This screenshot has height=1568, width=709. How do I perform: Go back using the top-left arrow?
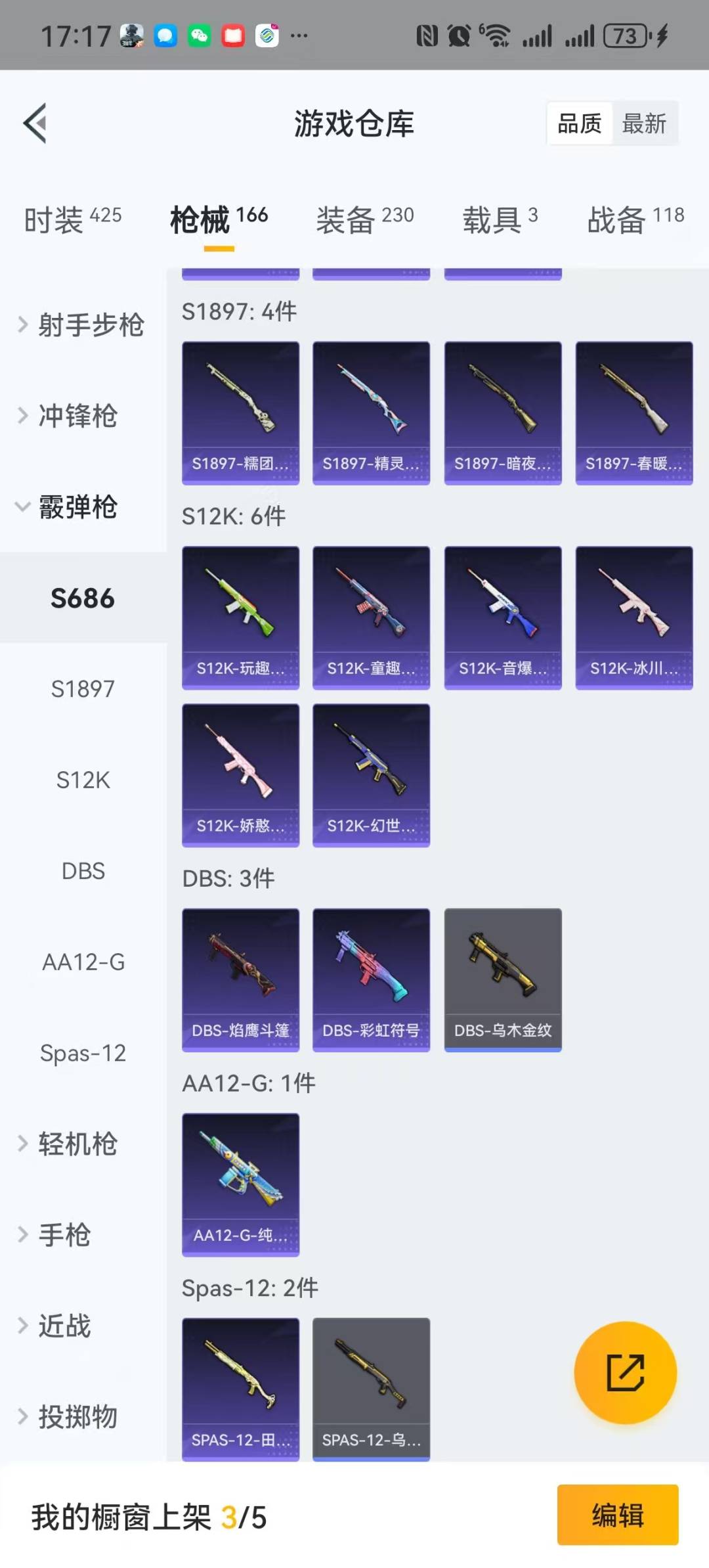click(35, 123)
